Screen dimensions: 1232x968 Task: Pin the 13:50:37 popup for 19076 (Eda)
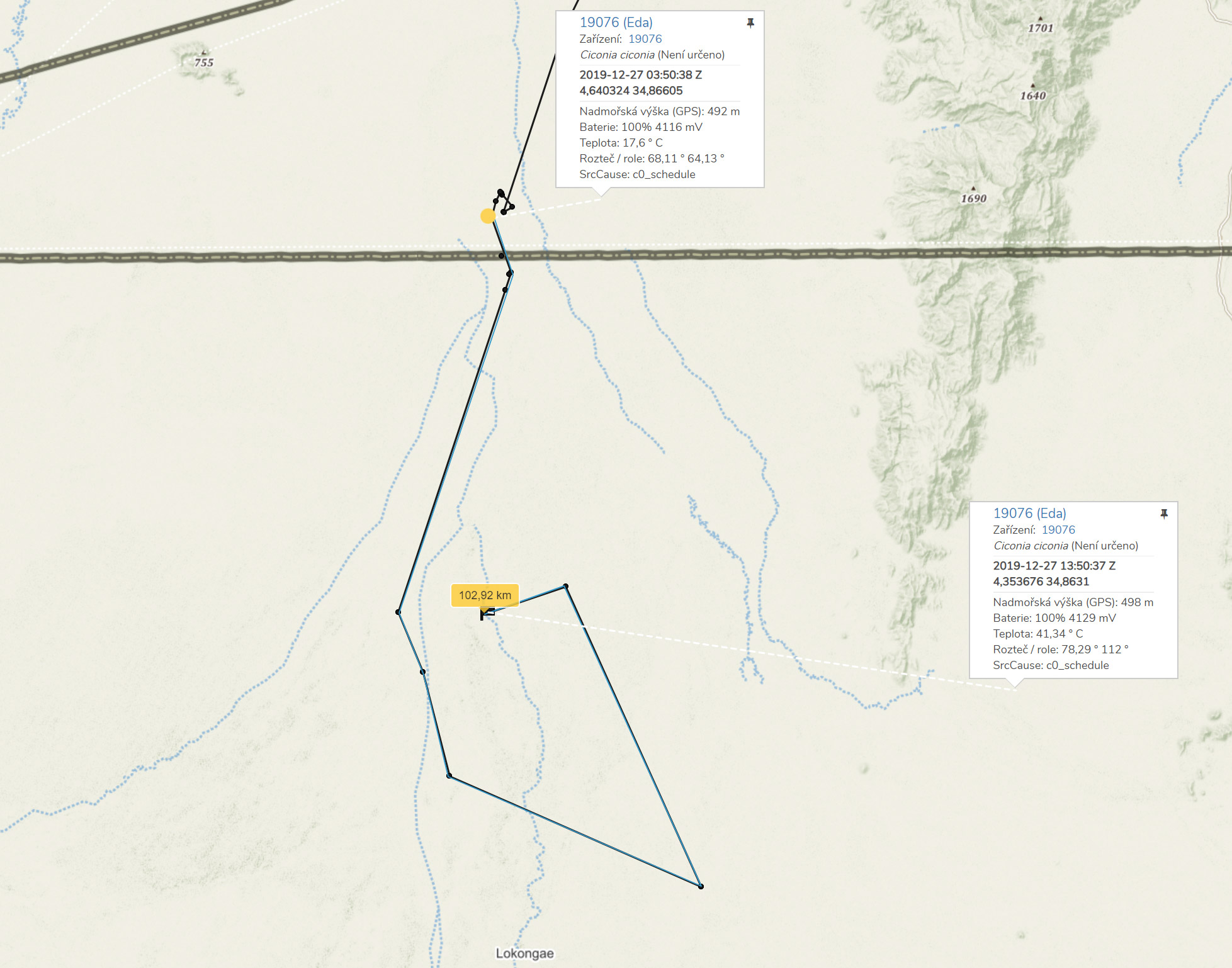click(x=1163, y=514)
